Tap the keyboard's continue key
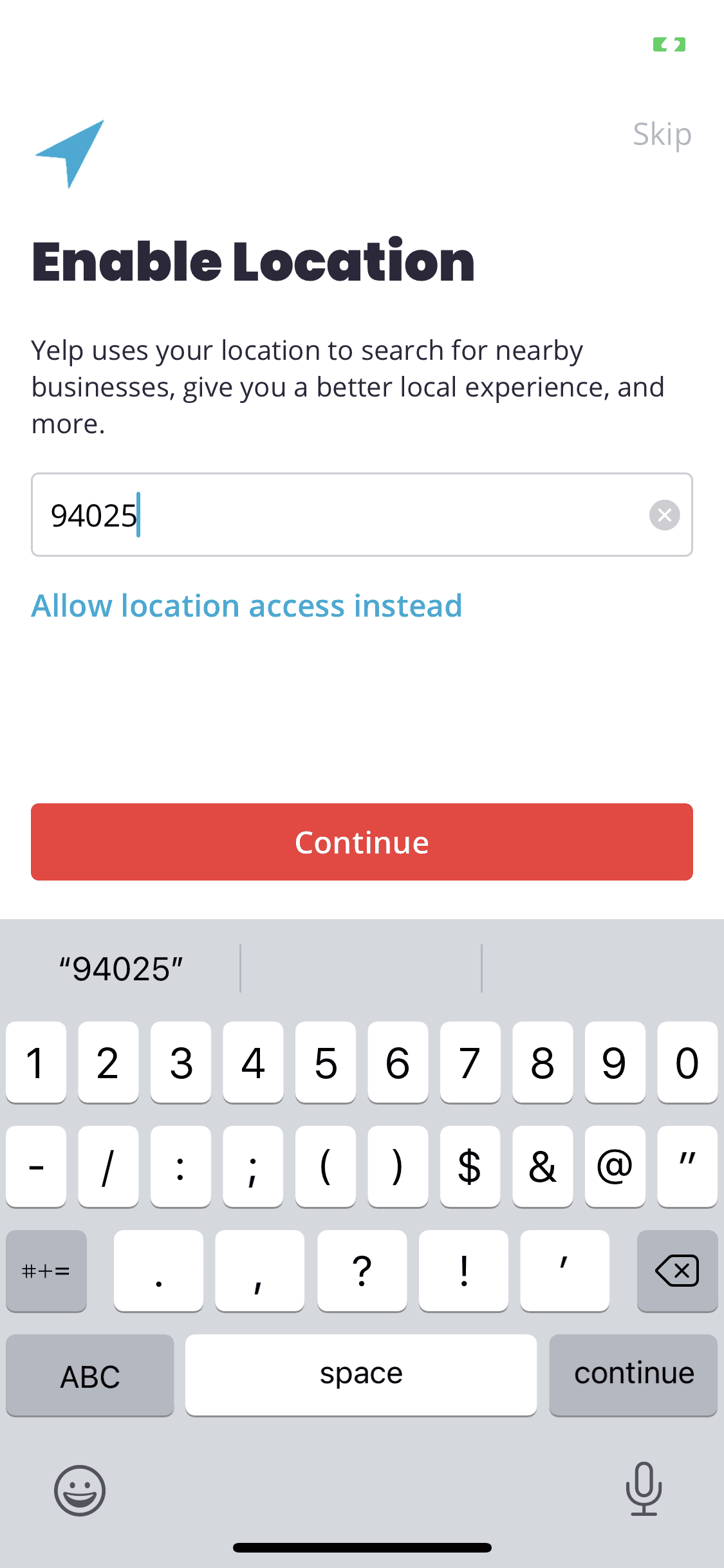 (x=633, y=1374)
